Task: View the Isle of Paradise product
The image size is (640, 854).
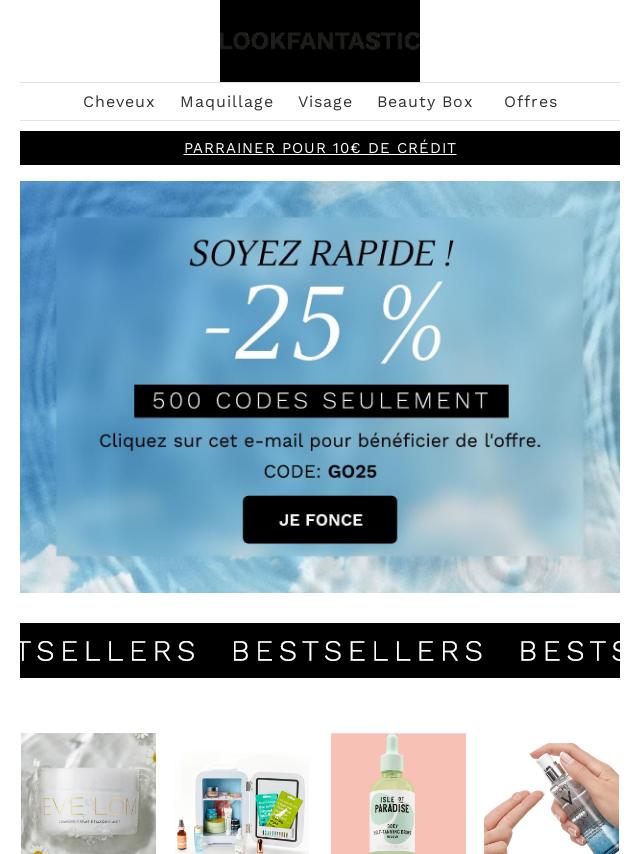Action: 398,793
